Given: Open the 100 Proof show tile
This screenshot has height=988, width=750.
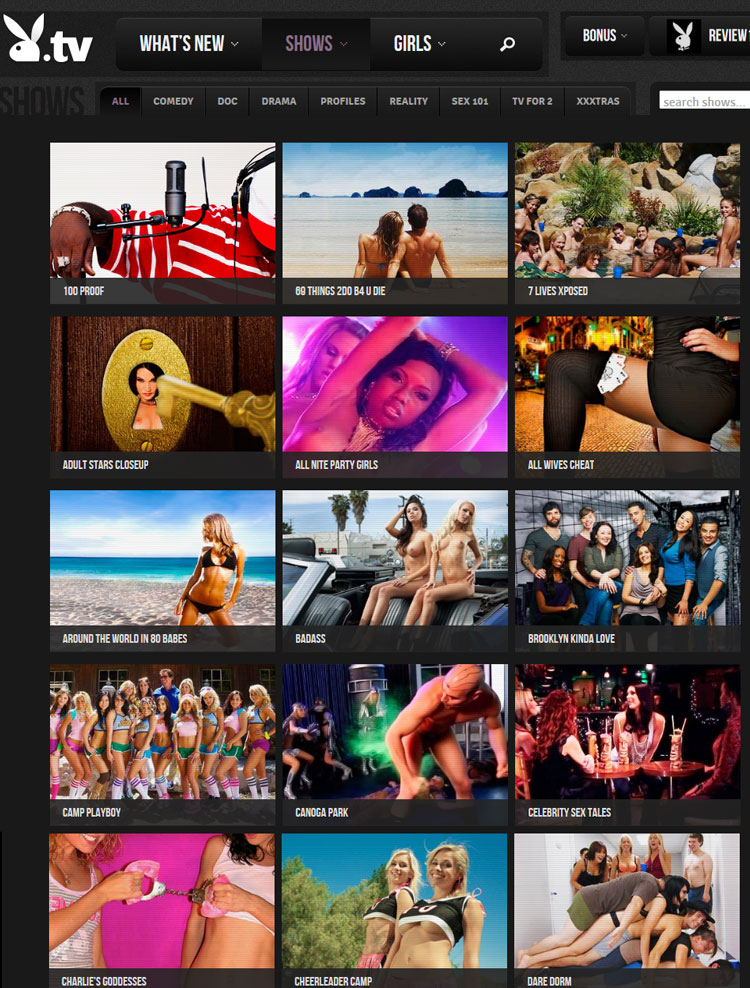Looking at the screenshot, I should click(162, 222).
